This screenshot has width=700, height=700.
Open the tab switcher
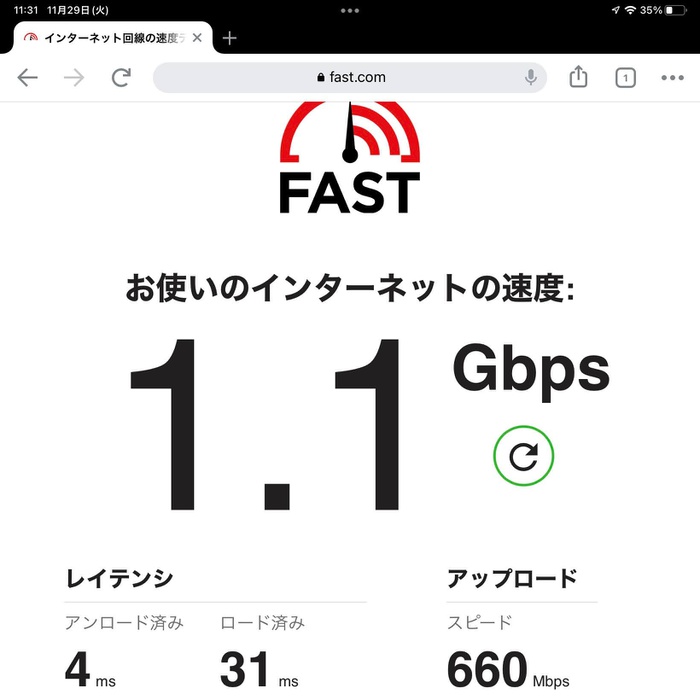[x=625, y=77]
